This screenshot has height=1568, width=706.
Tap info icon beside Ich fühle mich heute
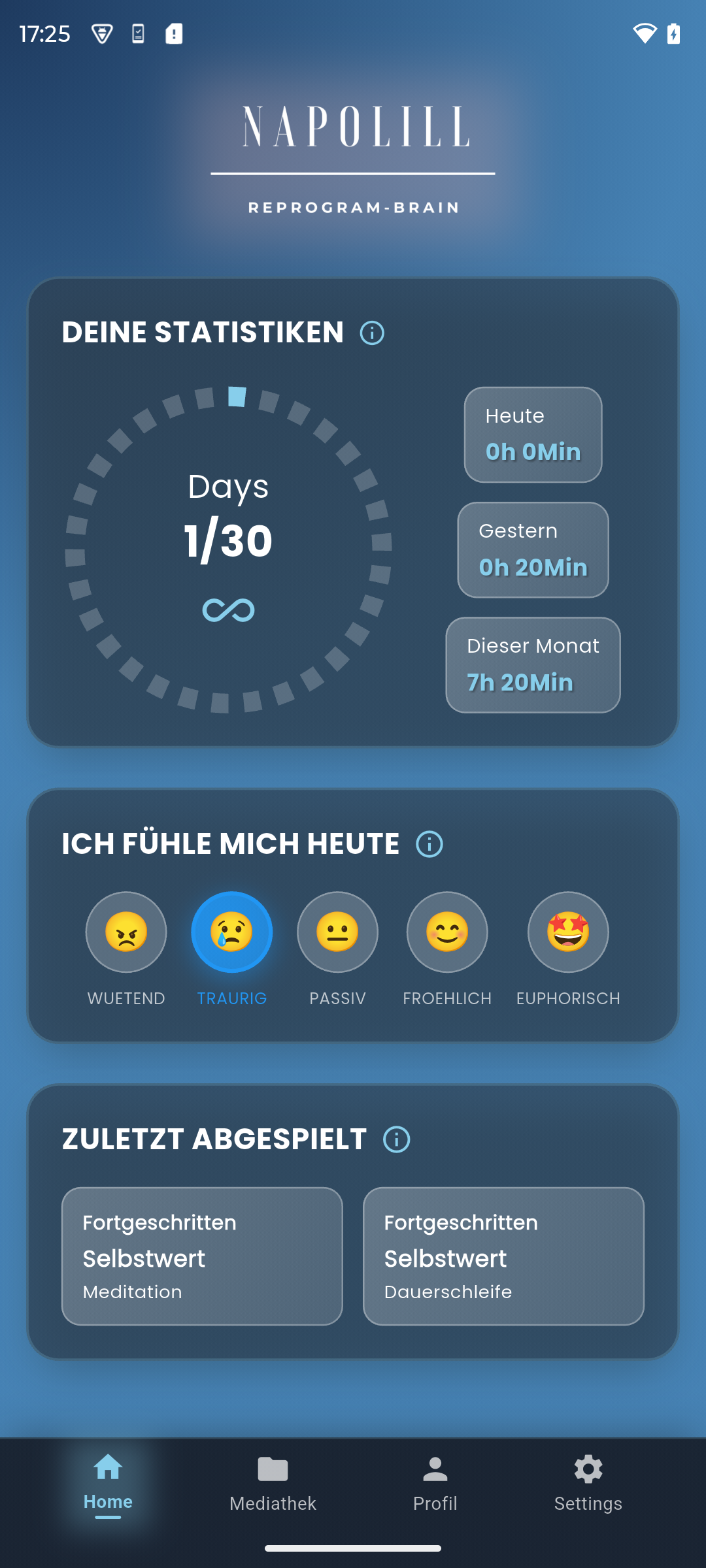(x=429, y=844)
